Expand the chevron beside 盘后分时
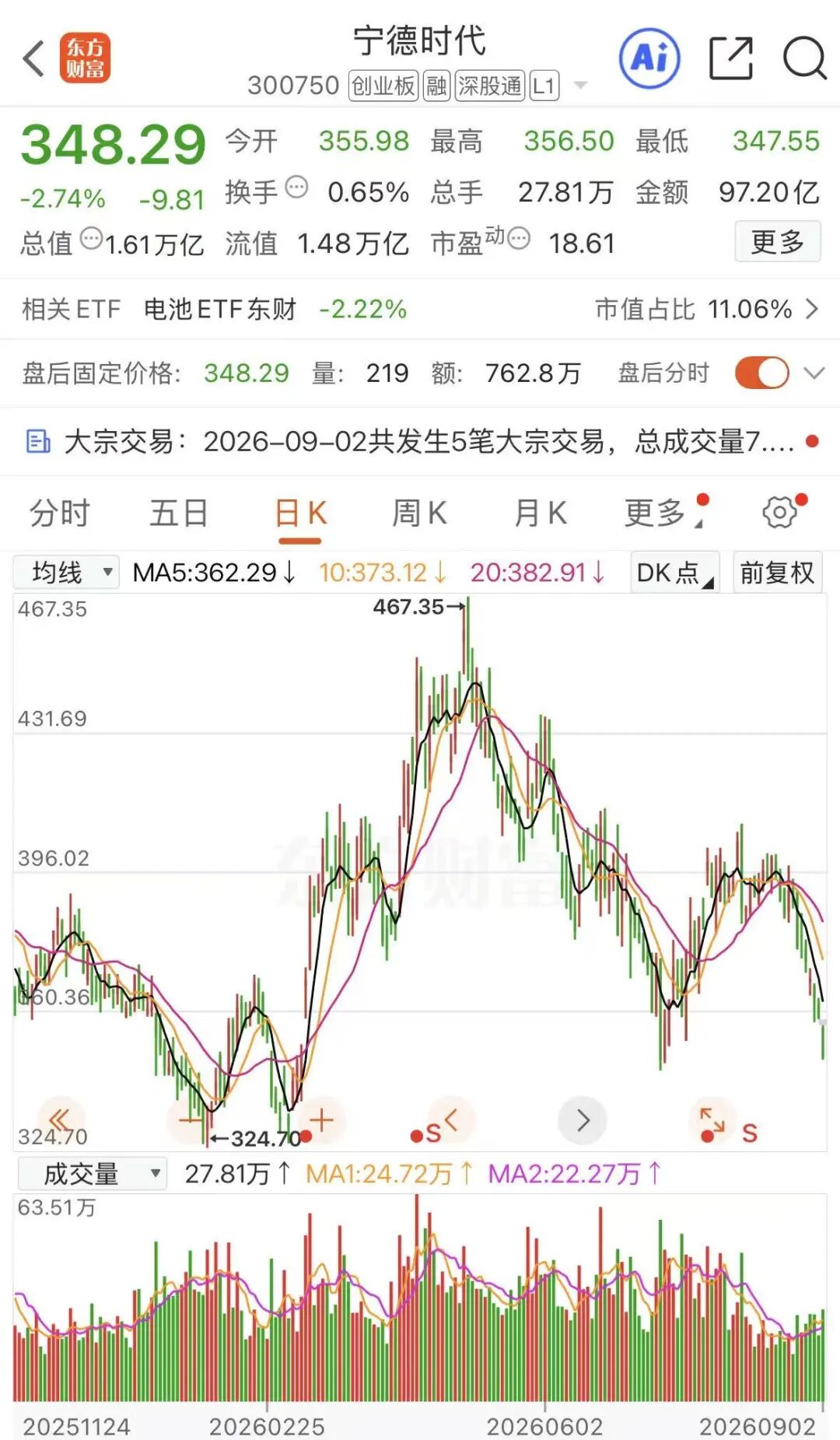The height and width of the screenshot is (1440, 840). 814,373
